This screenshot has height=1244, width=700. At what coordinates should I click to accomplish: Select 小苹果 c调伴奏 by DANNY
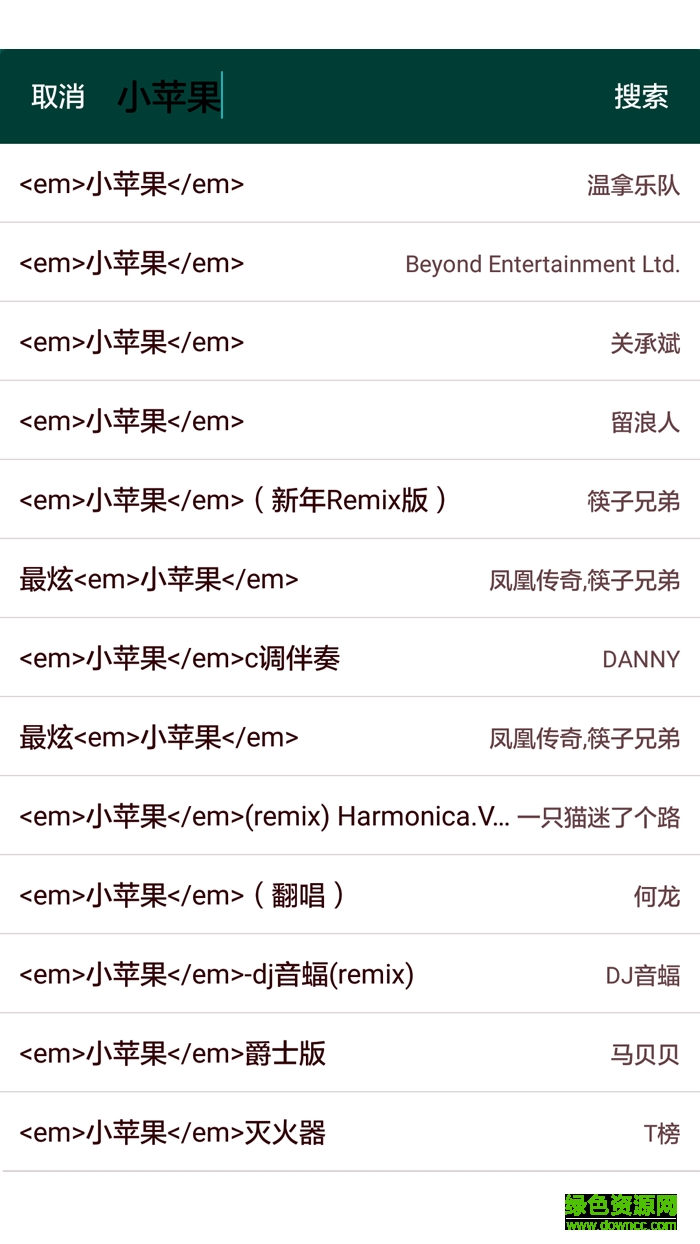coord(349,658)
